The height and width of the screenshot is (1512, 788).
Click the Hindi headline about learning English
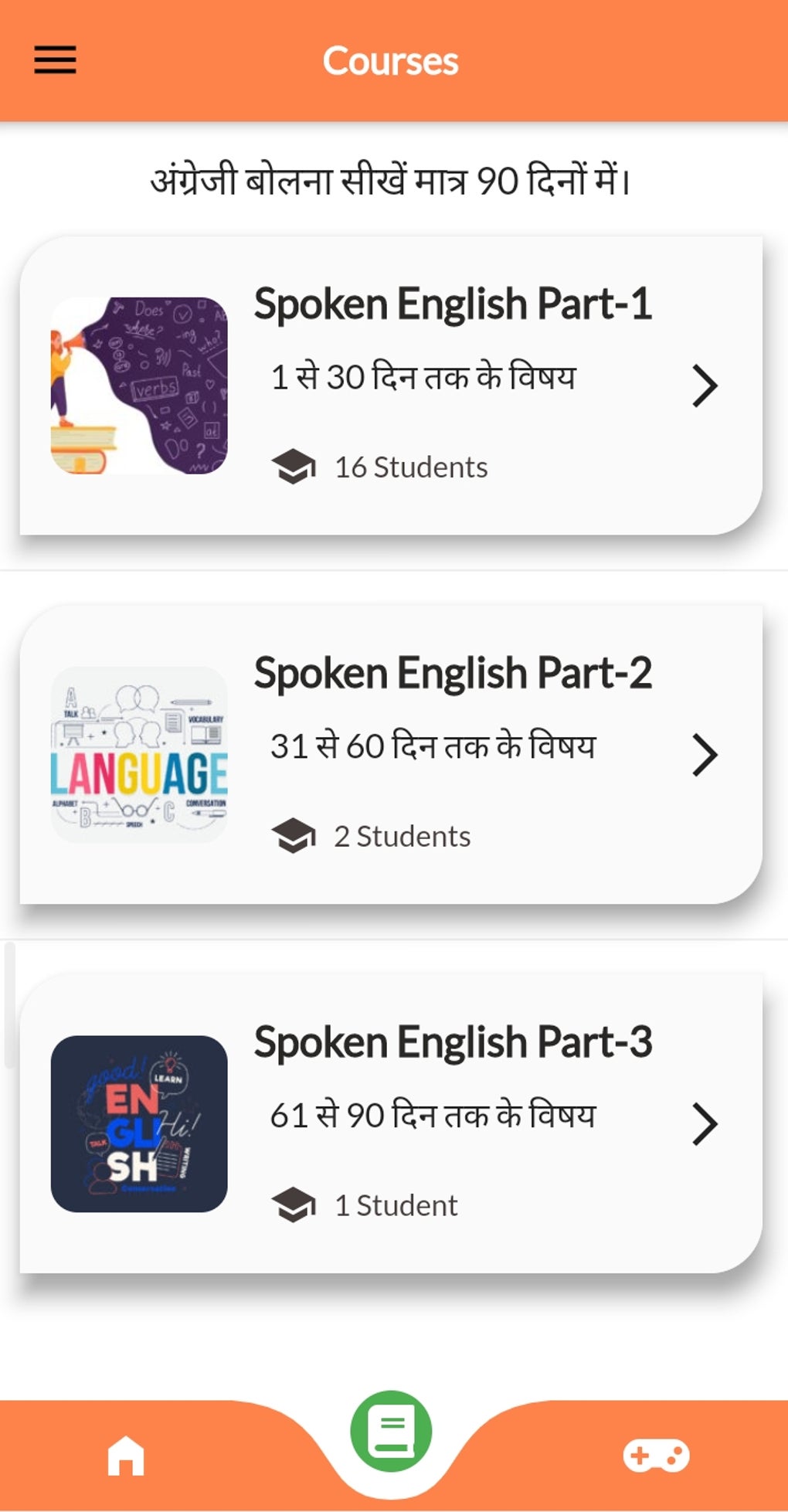pos(392,178)
